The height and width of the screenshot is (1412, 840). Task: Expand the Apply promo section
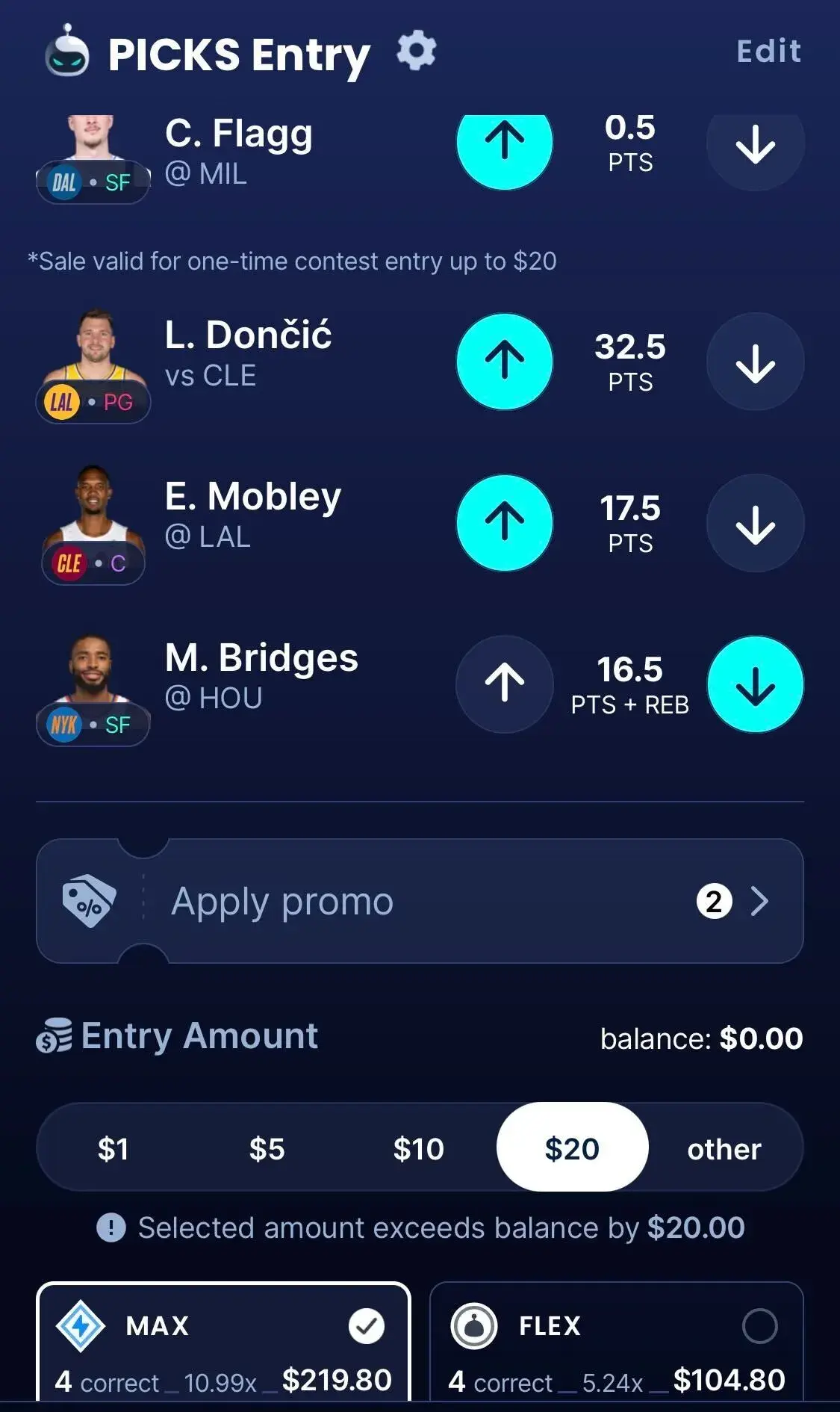click(x=418, y=901)
